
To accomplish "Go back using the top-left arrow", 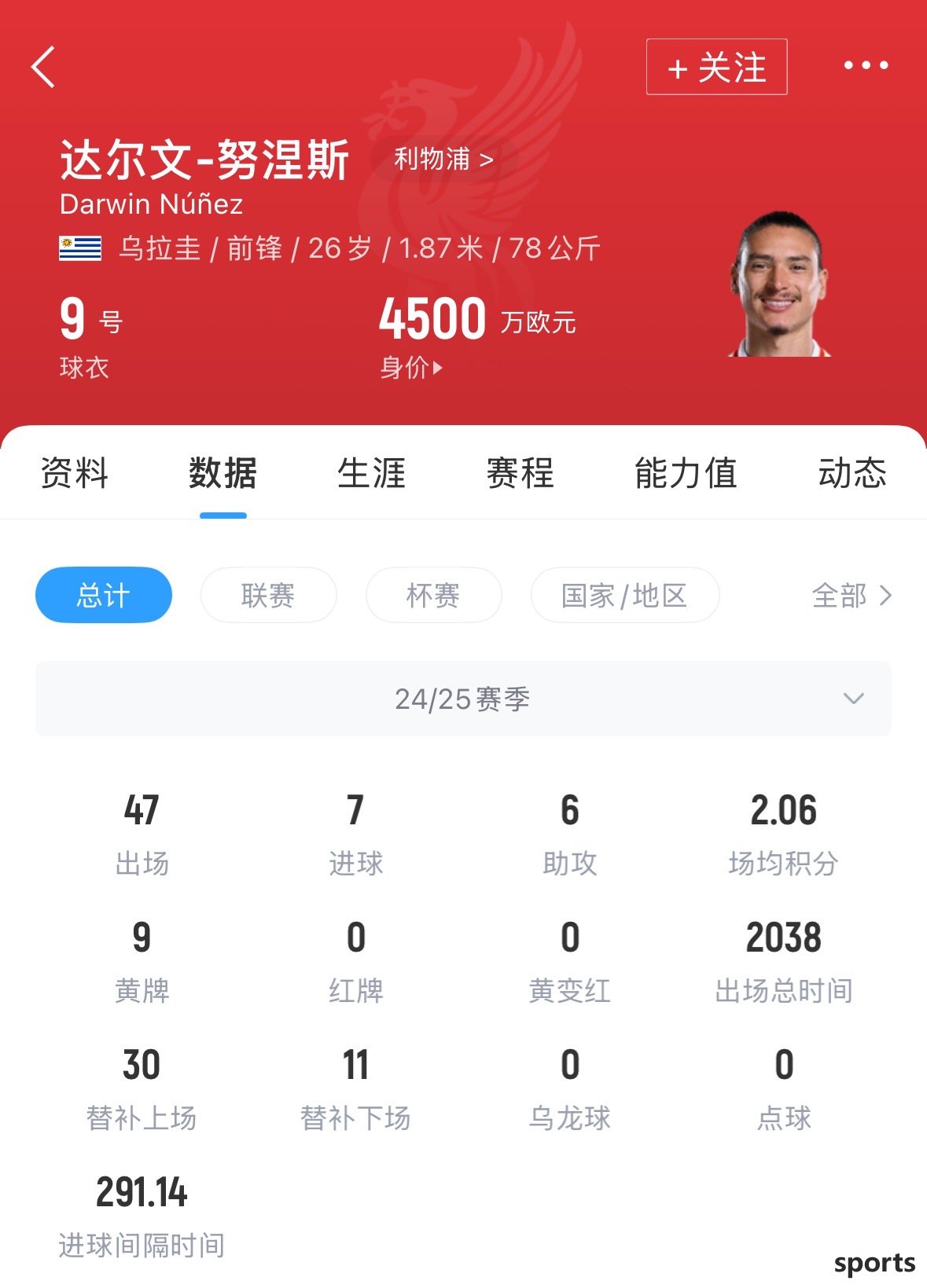I will (x=43, y=67).
